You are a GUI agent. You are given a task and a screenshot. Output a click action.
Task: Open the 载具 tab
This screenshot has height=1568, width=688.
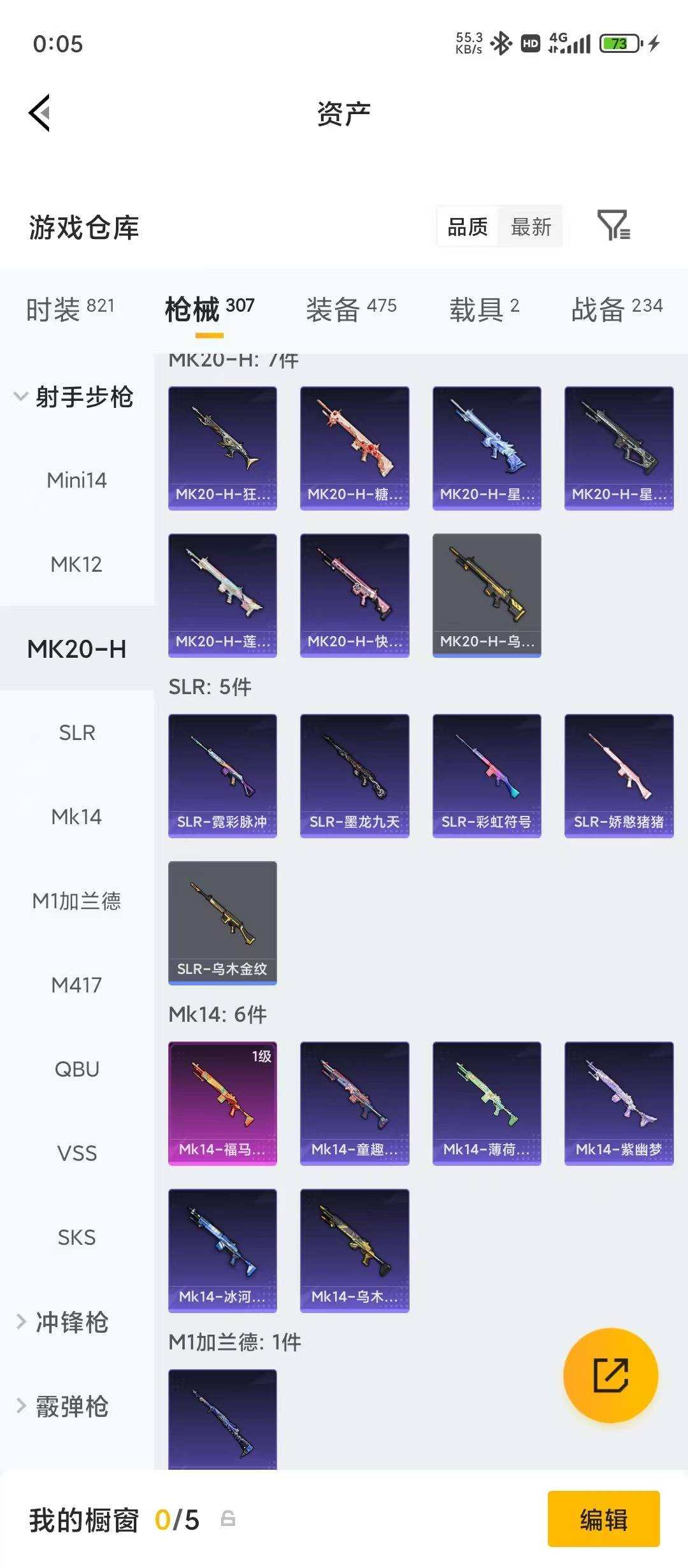484,309
